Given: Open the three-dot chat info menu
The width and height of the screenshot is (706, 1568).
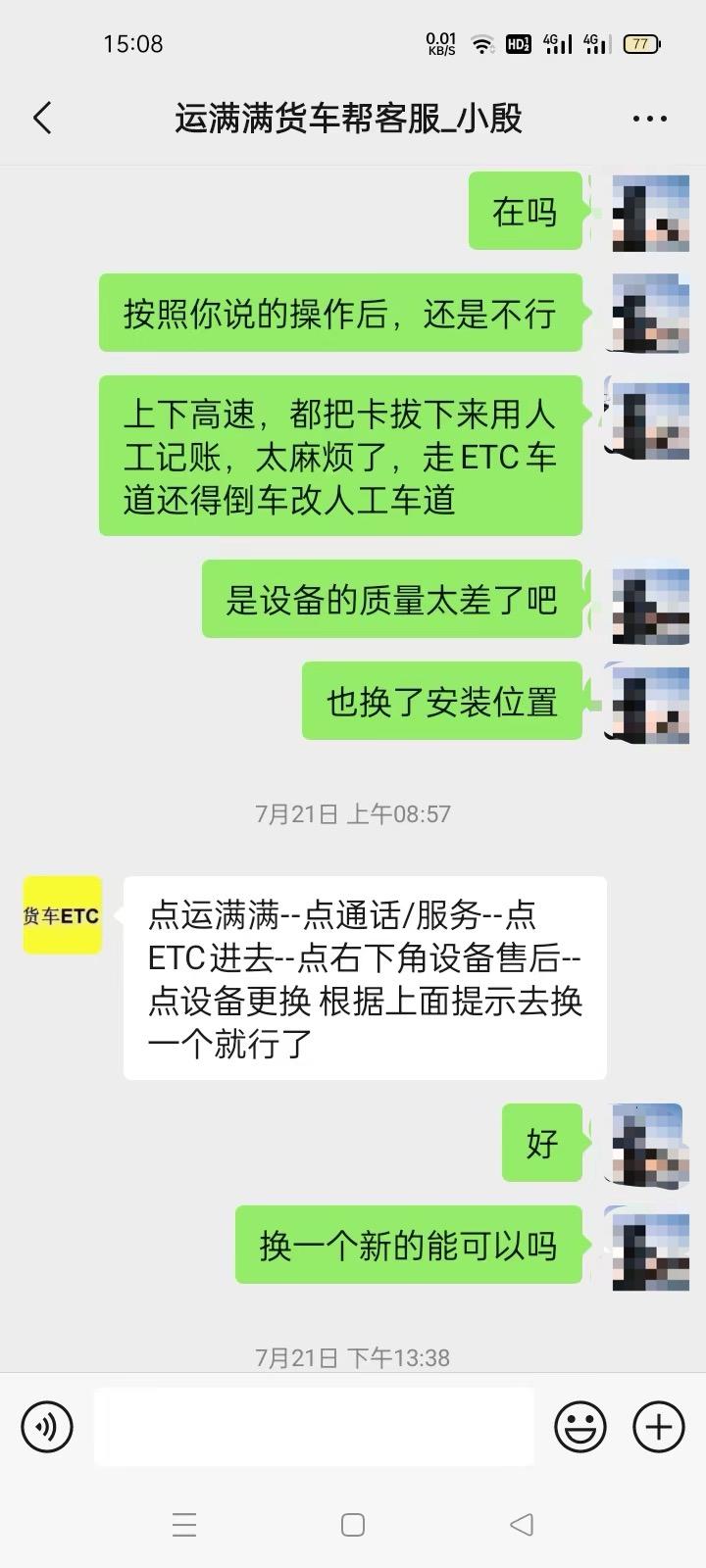Looking at the screenshot, I should (x=649, y=119).
